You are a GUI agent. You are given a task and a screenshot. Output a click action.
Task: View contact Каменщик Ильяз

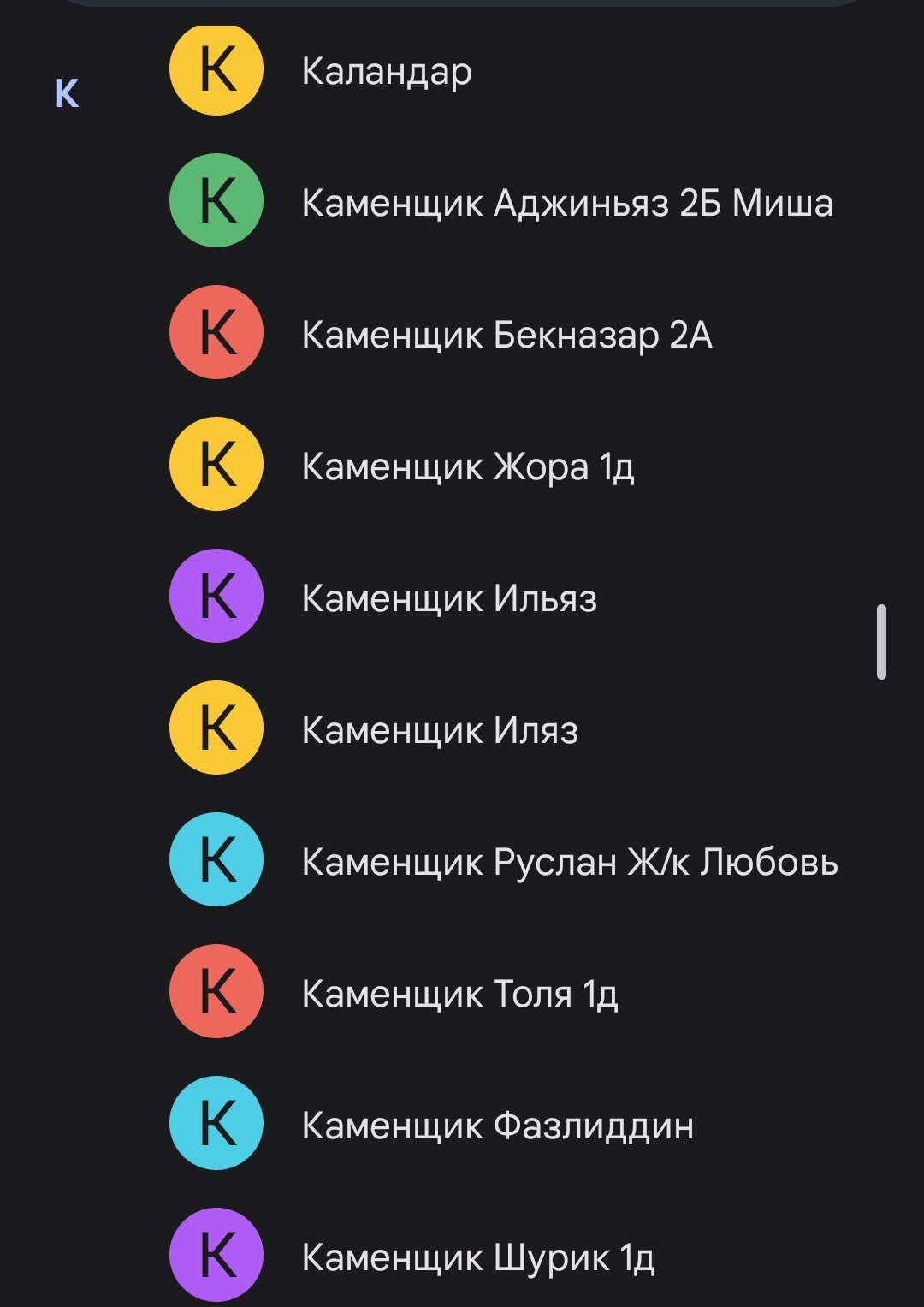click(x=449, y=599)
